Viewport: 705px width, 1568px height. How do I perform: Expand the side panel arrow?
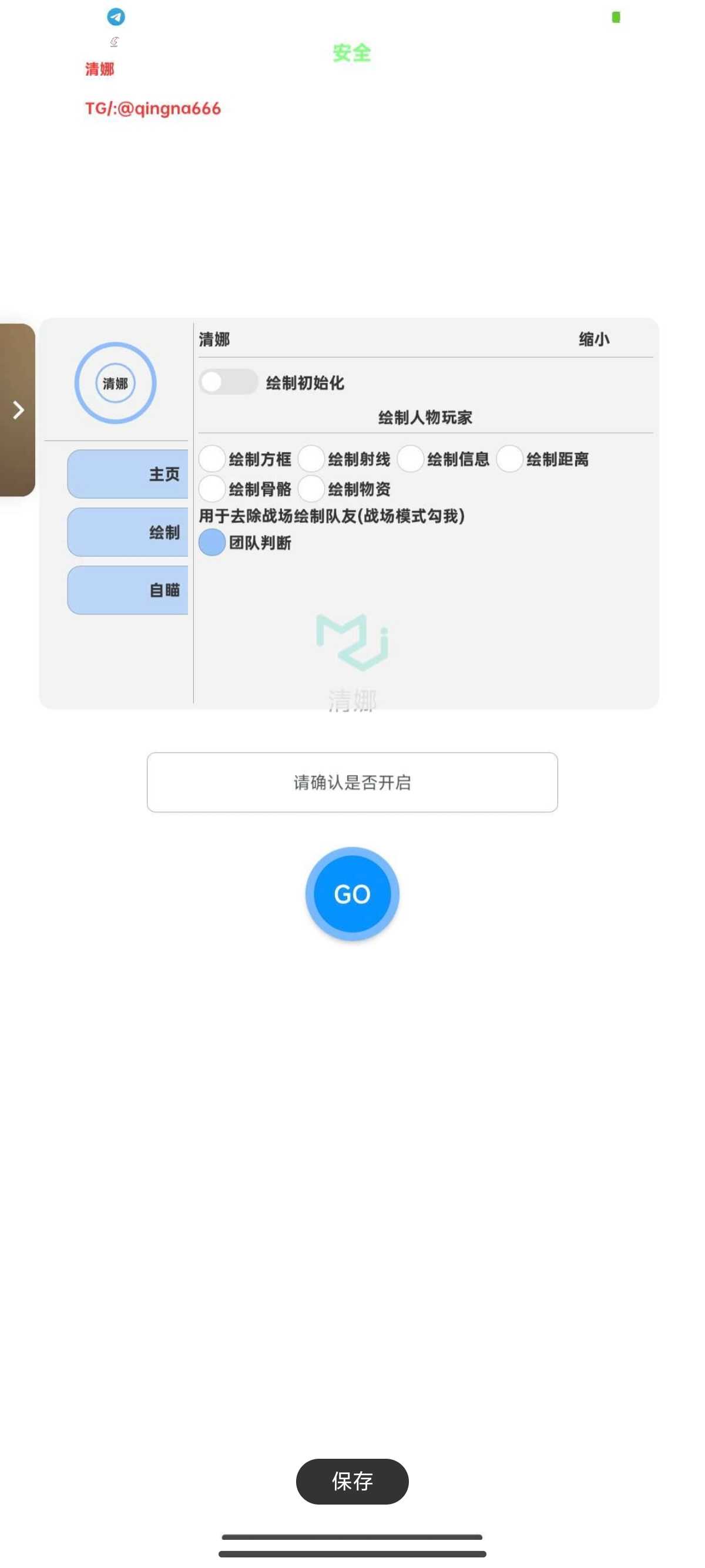[18, 410]
